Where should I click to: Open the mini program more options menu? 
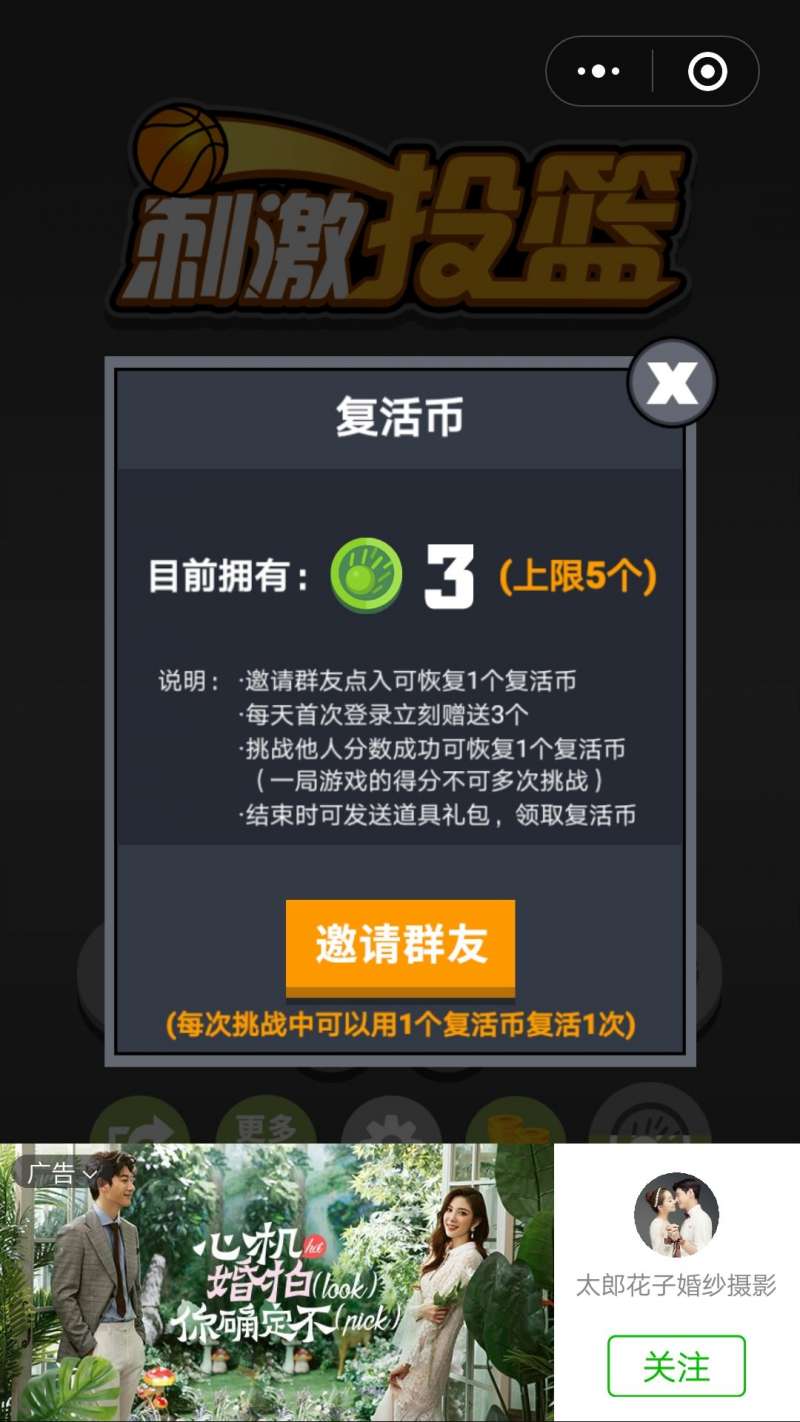[599, 72]
